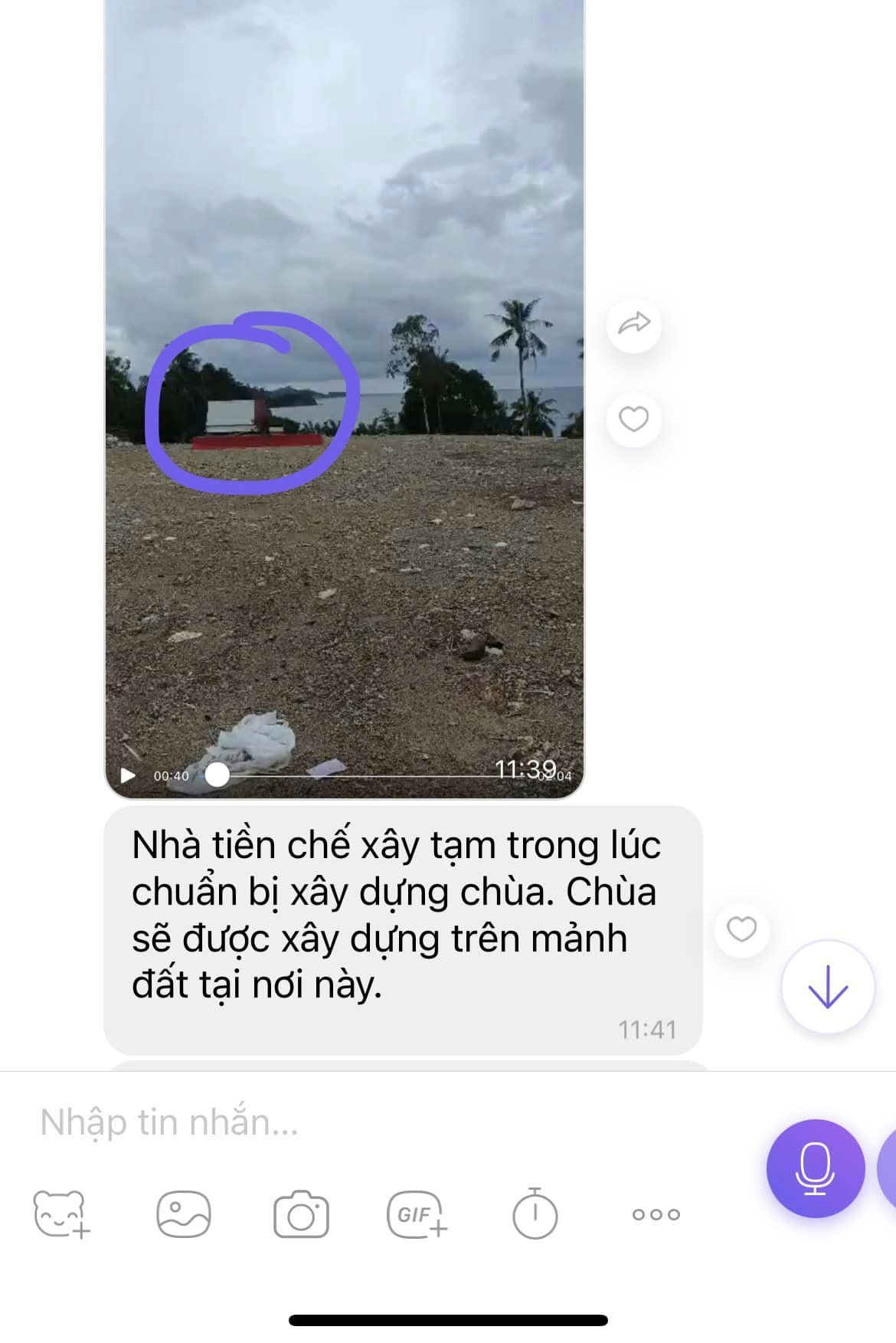Image resolution: width=896 pixels, height=1343 pixels.
Task: Forward the video with the share arrow
Action: 633,325
